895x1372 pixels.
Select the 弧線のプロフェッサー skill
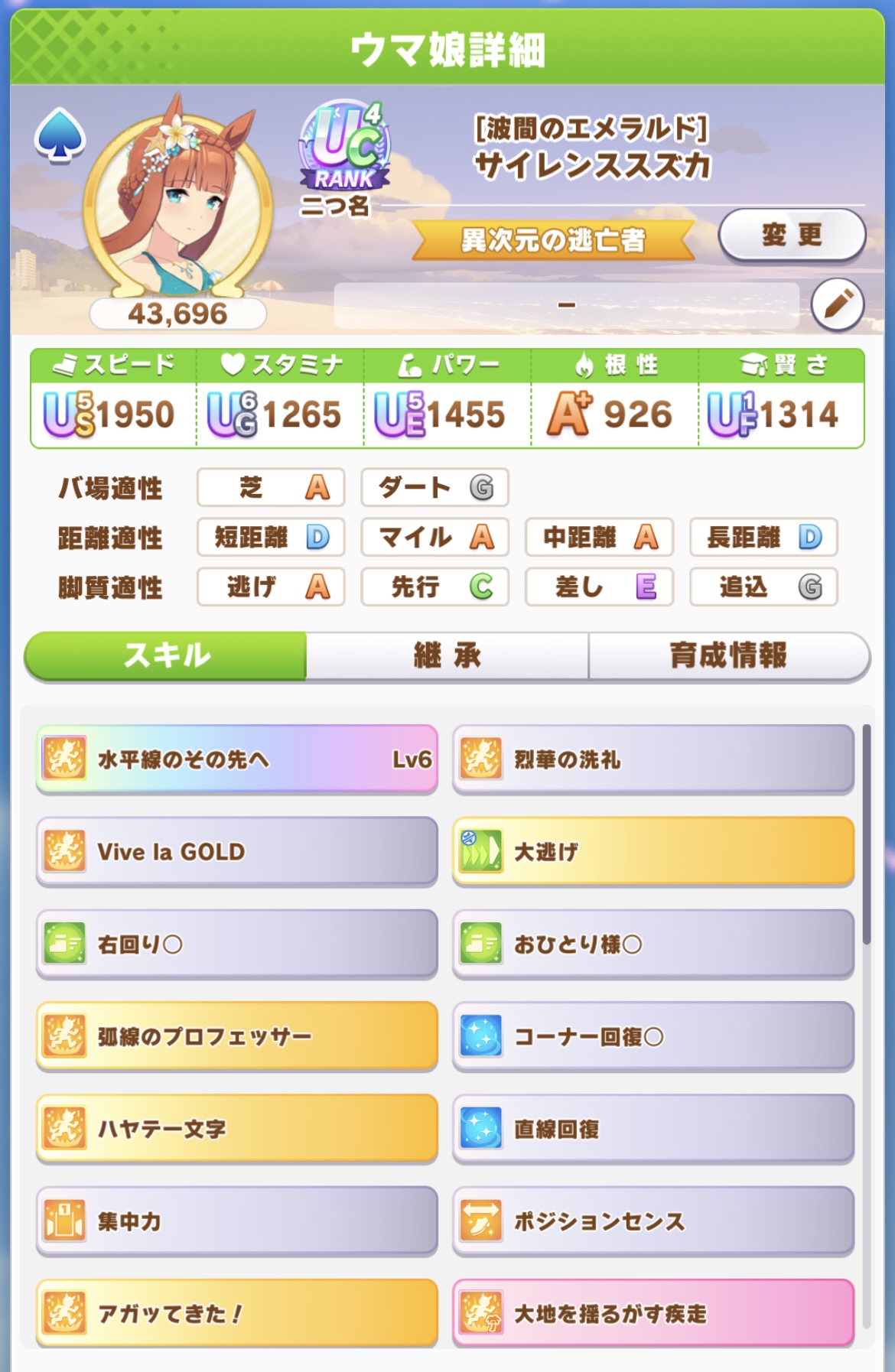click(237, 1036)
